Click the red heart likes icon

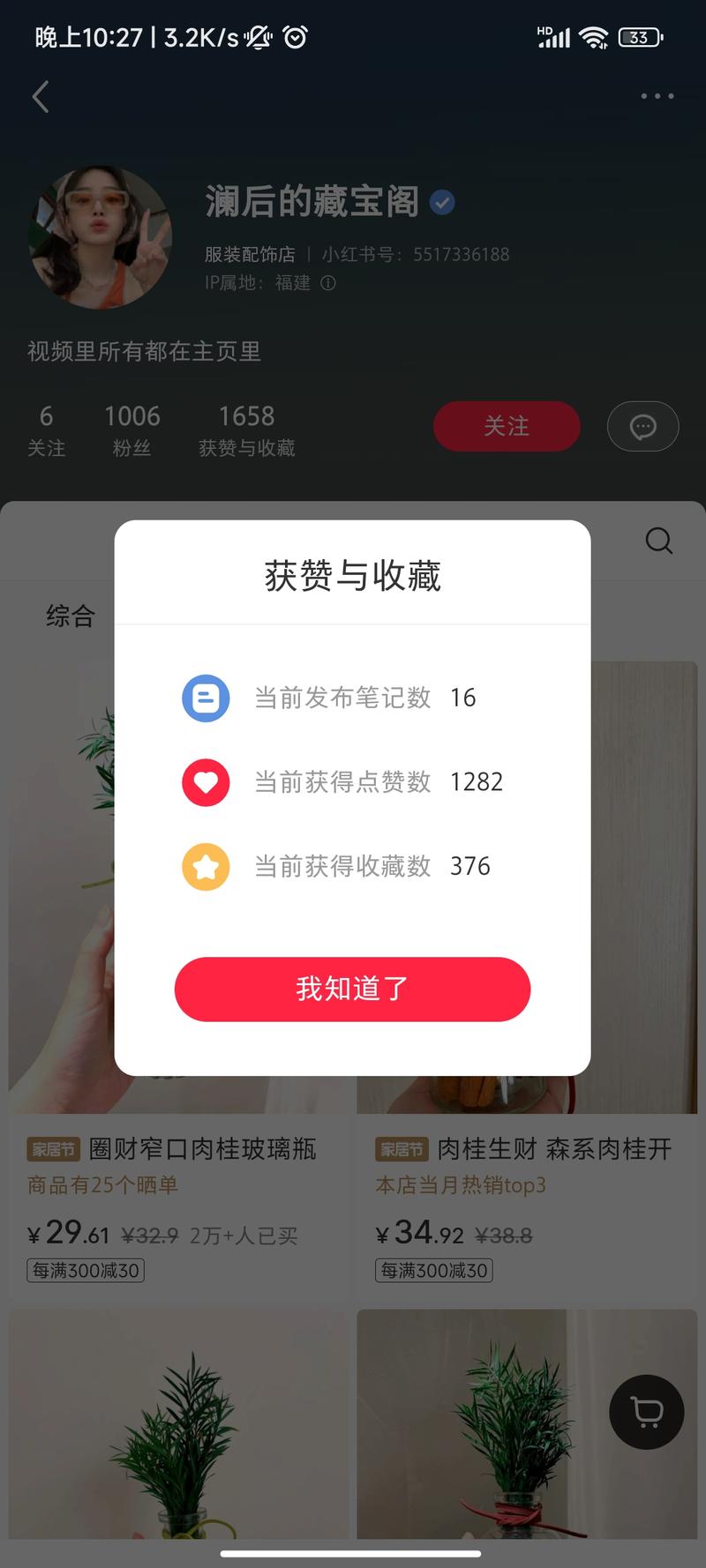click(206, 782)
